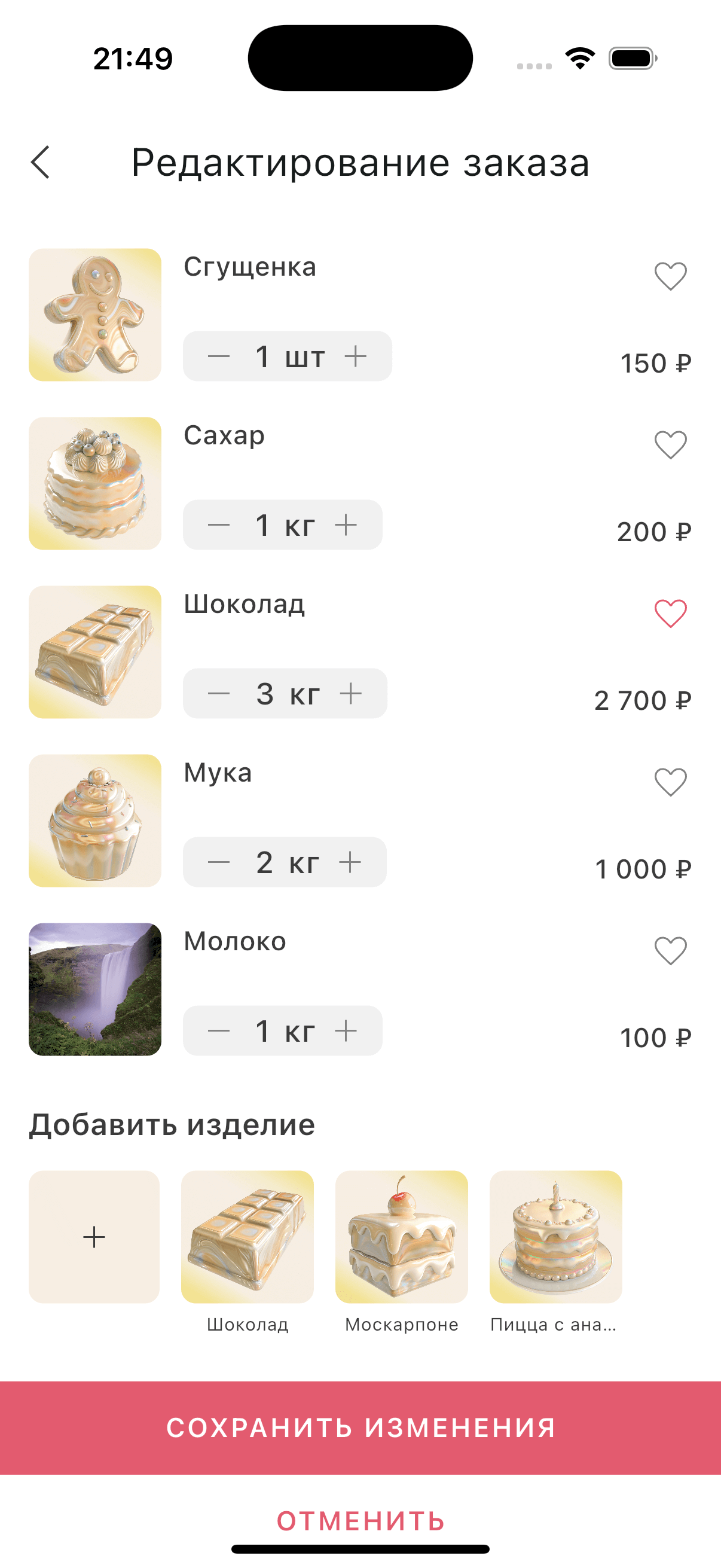
Task: Increase the Мука amount
Action: point(350,862)
